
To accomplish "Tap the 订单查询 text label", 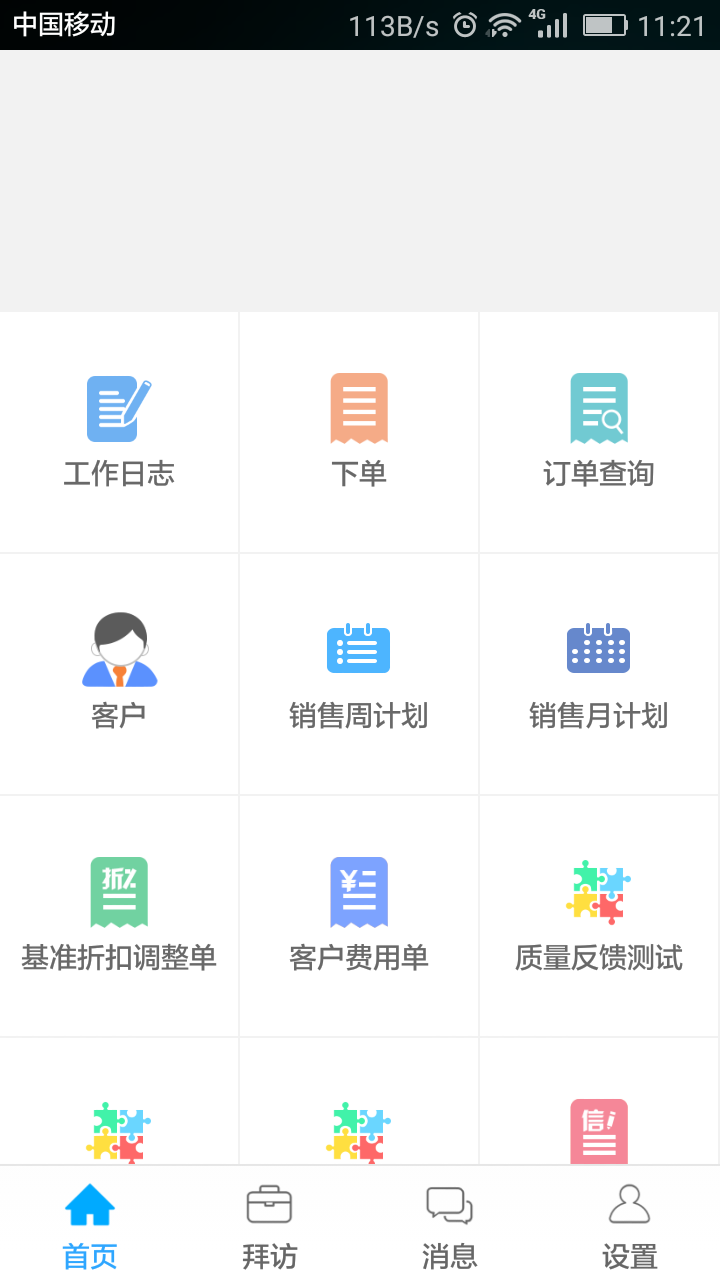I will pos(598,475).
